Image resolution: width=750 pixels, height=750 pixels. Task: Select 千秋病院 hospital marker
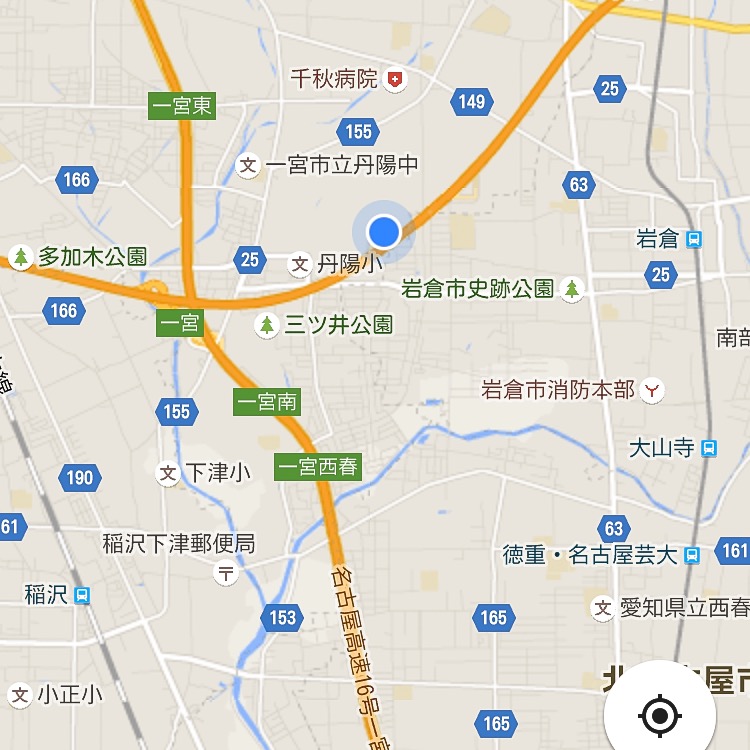pyautogui.click(x=397, y=79)
